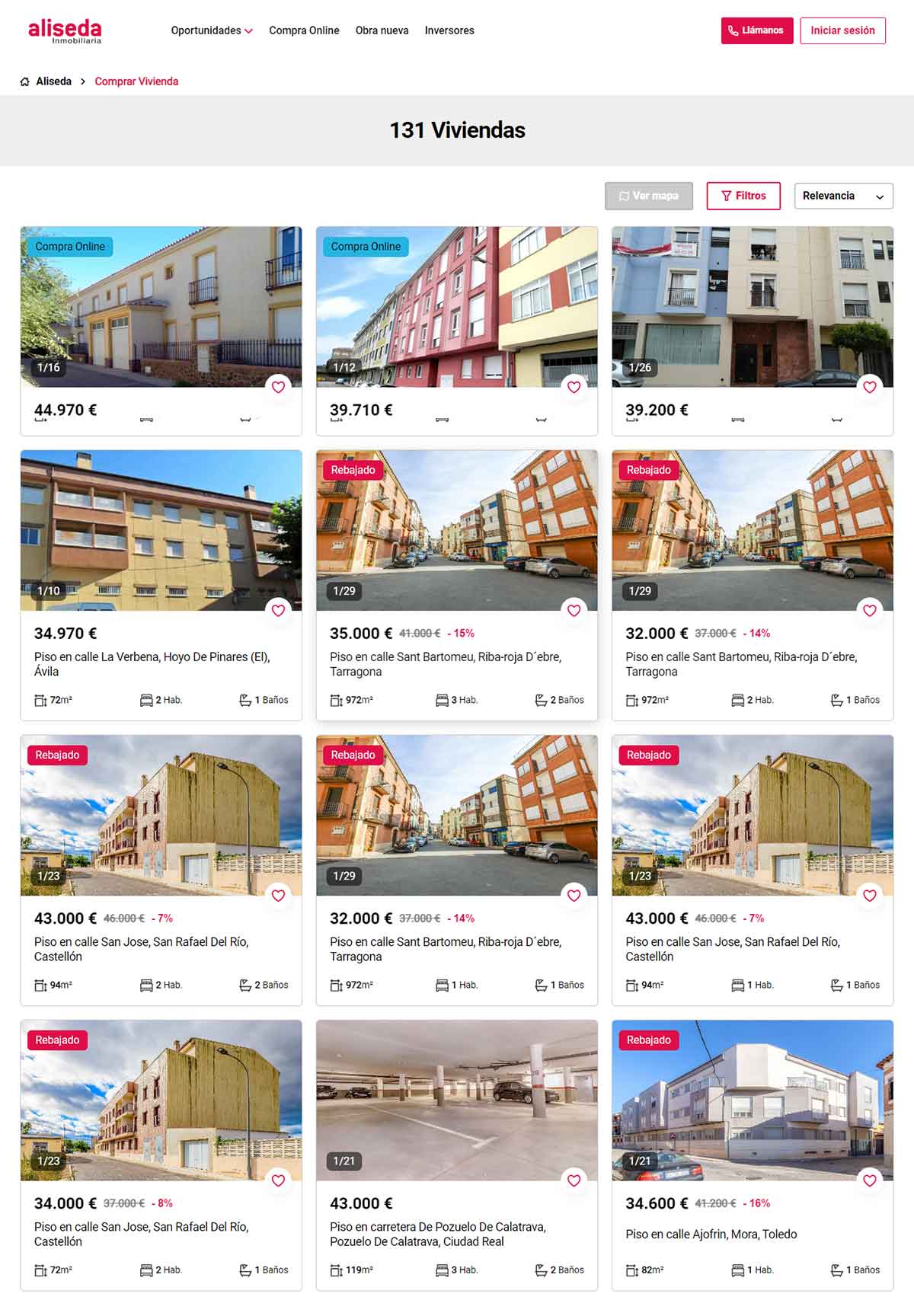The image size is (914, 1316).
Task: Visit the Inversores page
Action: [x=449, y=30]
